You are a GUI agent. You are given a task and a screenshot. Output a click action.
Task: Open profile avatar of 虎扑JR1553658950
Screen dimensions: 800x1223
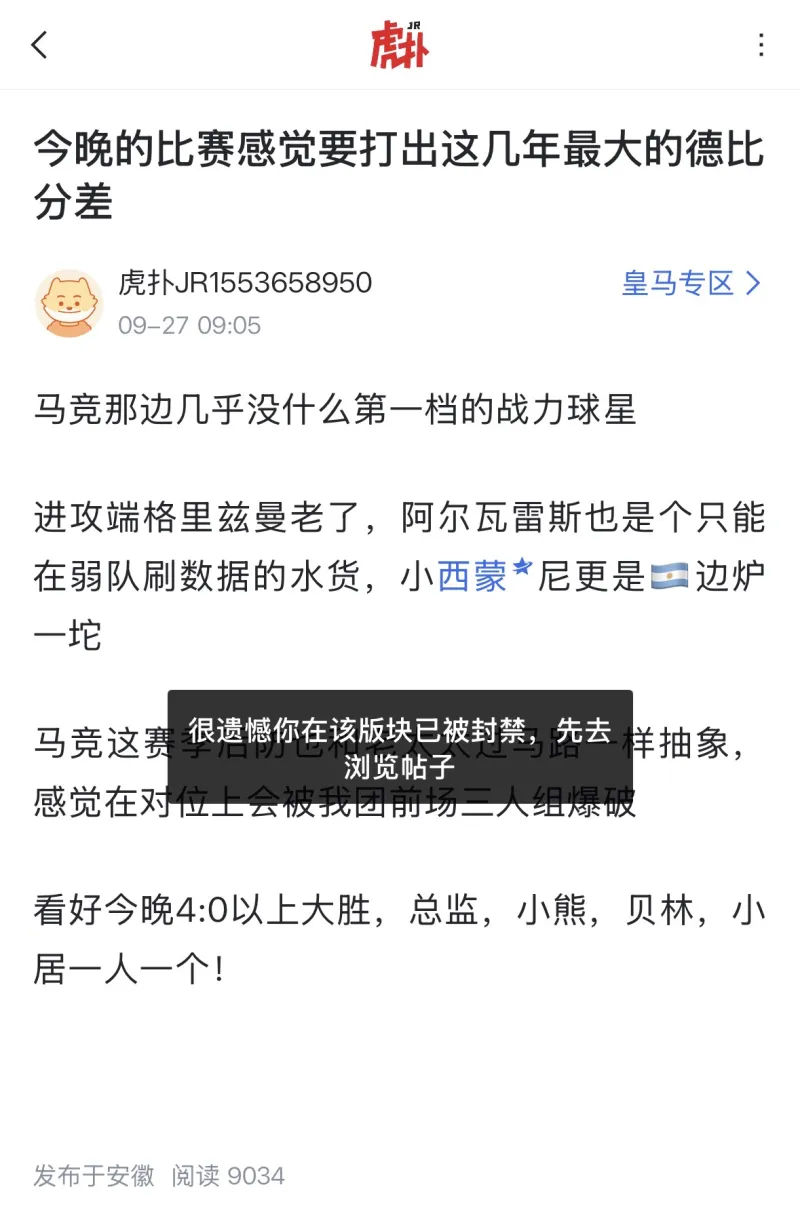pyautogui.click(x=69, y=303)
